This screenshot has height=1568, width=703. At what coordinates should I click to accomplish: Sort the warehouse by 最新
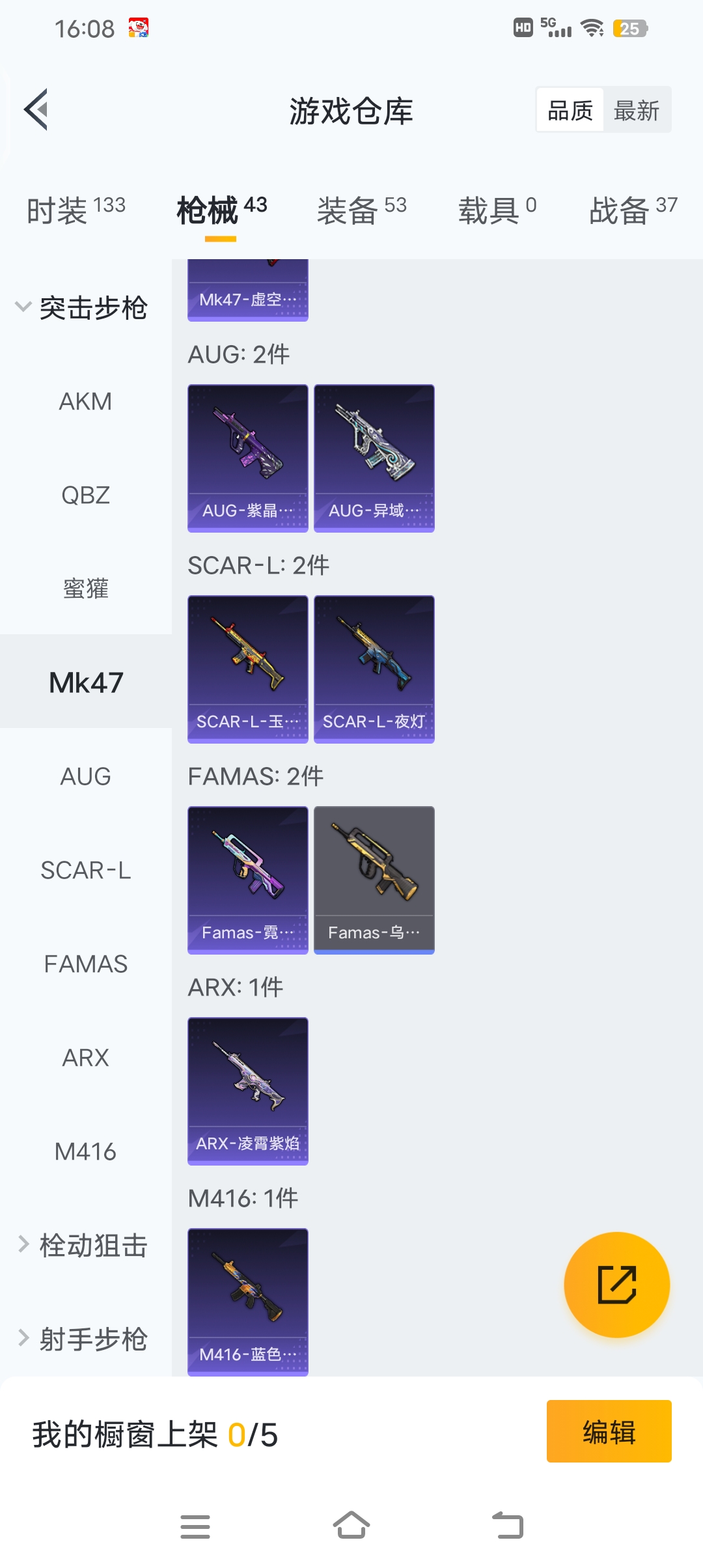637,111
